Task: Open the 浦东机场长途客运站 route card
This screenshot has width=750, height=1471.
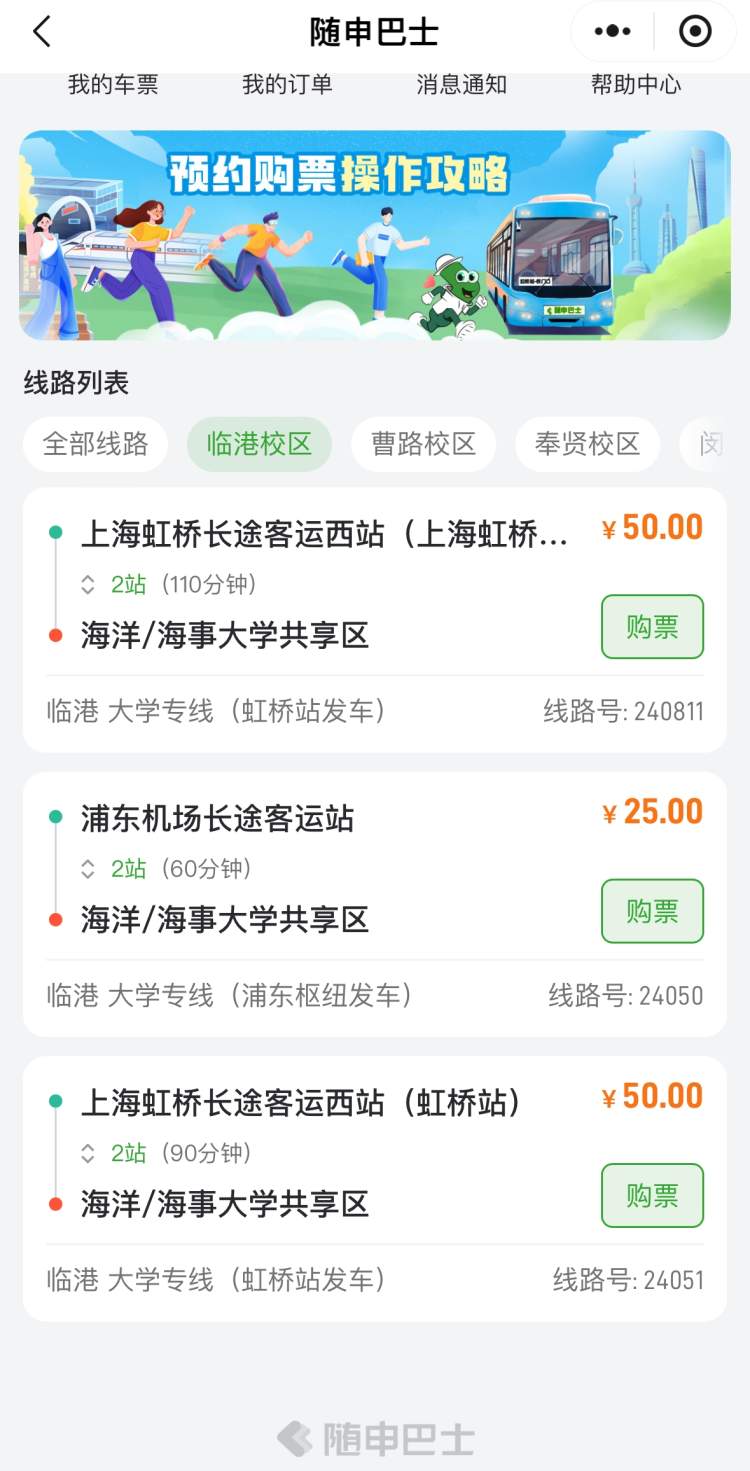Action: pos(375,904)
